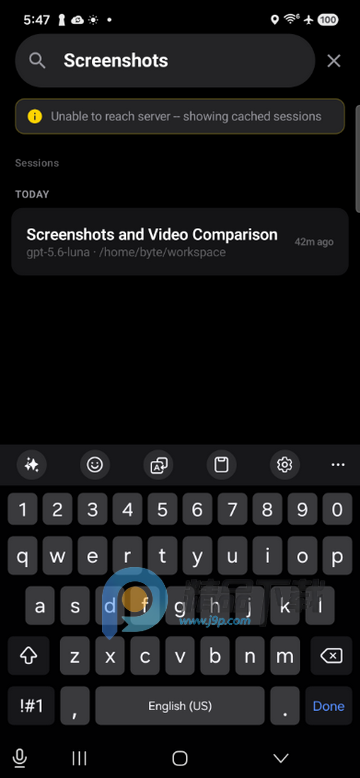Tap Done on the keyboard
The image size is (360, 778).
click(x=328, y=706)
